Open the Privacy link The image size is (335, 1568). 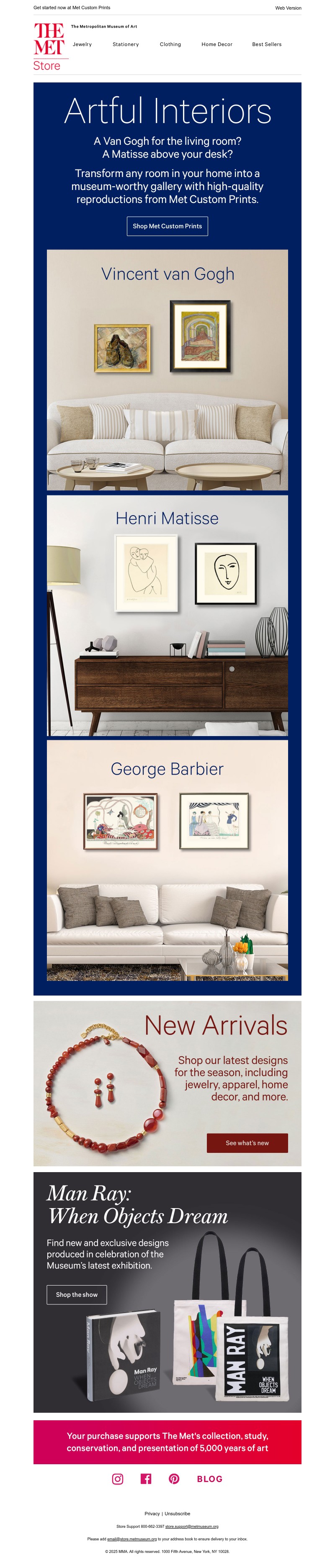[x=152, y=1513]
